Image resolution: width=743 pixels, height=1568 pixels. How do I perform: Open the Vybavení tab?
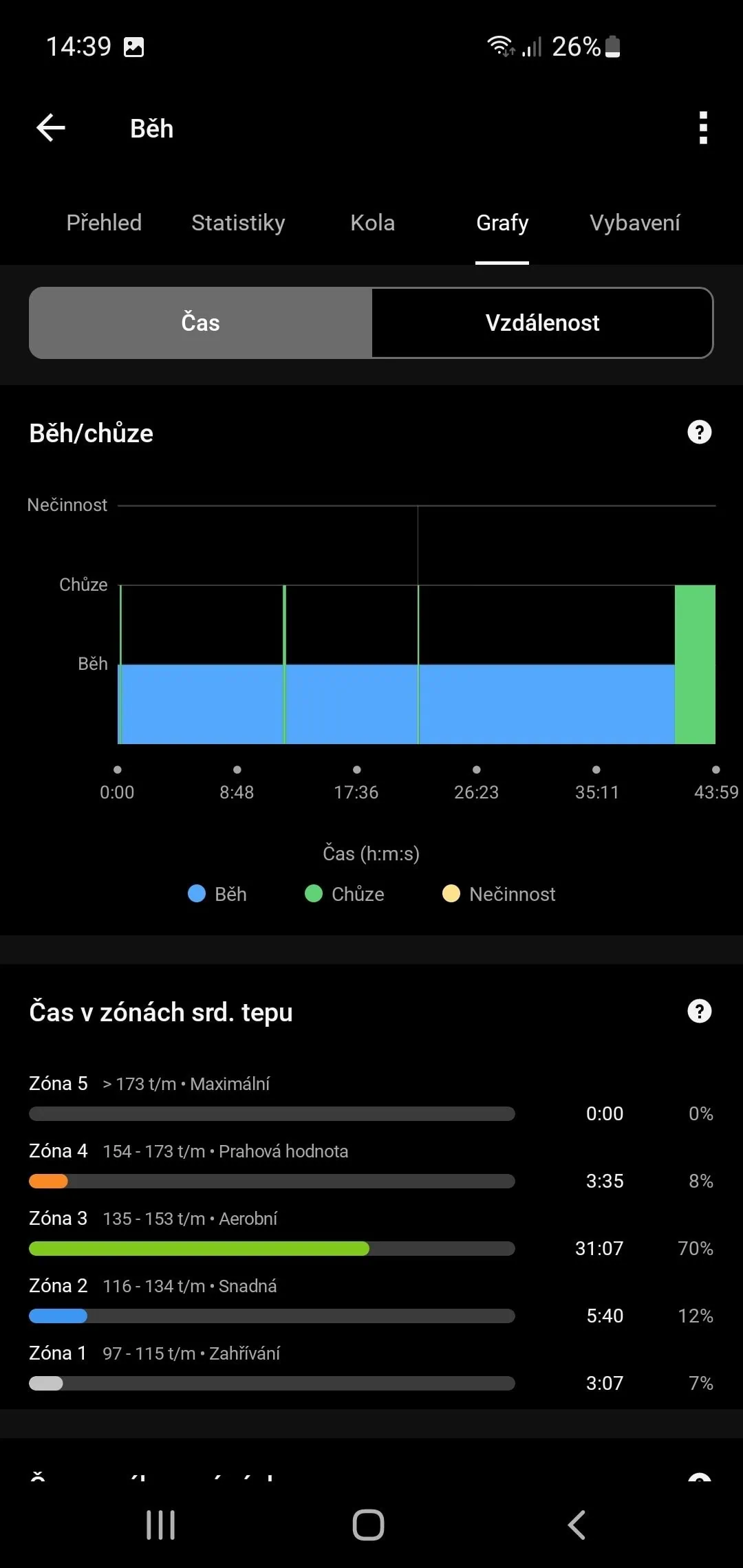tap(634, 223)
